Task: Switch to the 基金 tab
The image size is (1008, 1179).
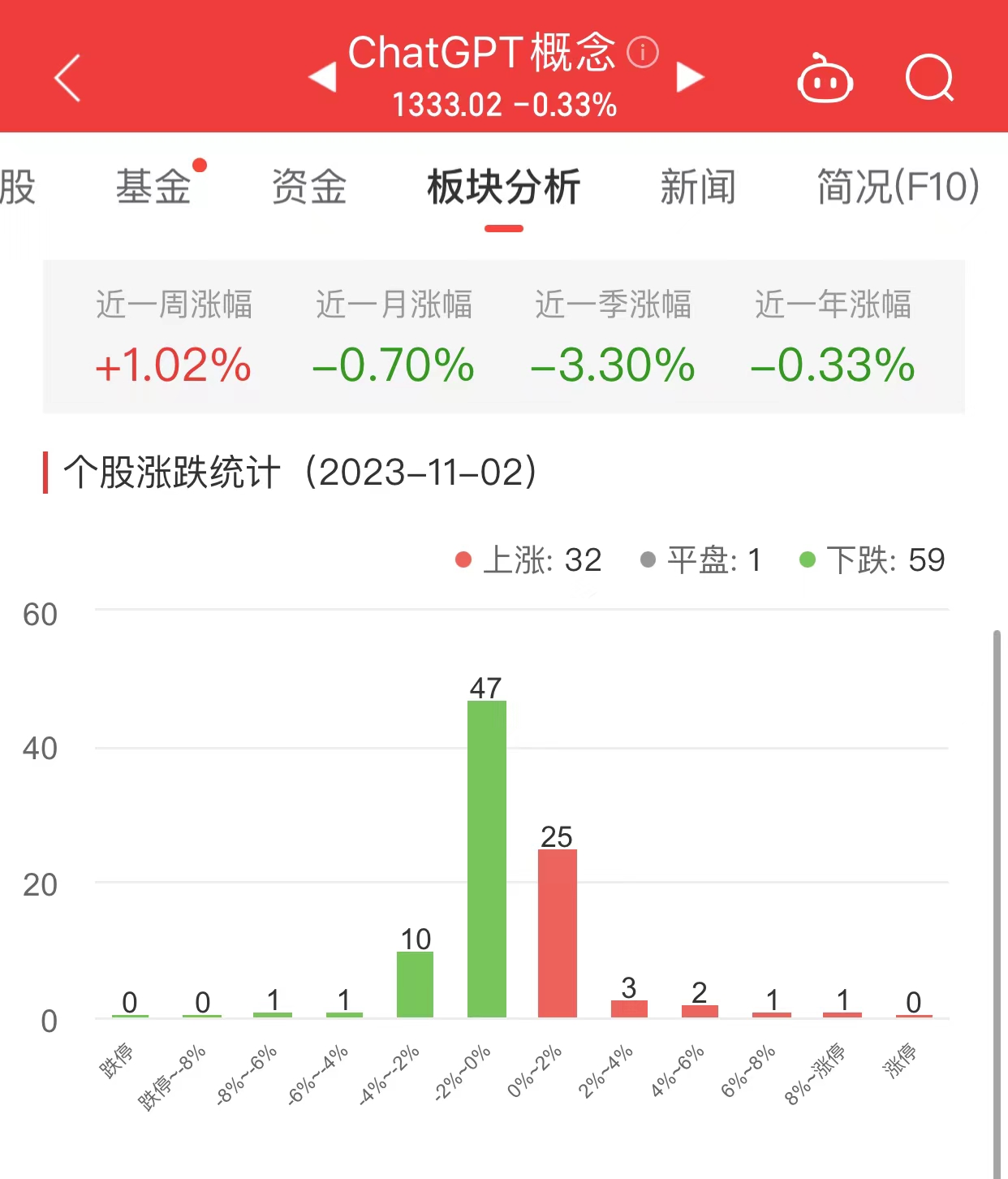Action: [153, 187]
